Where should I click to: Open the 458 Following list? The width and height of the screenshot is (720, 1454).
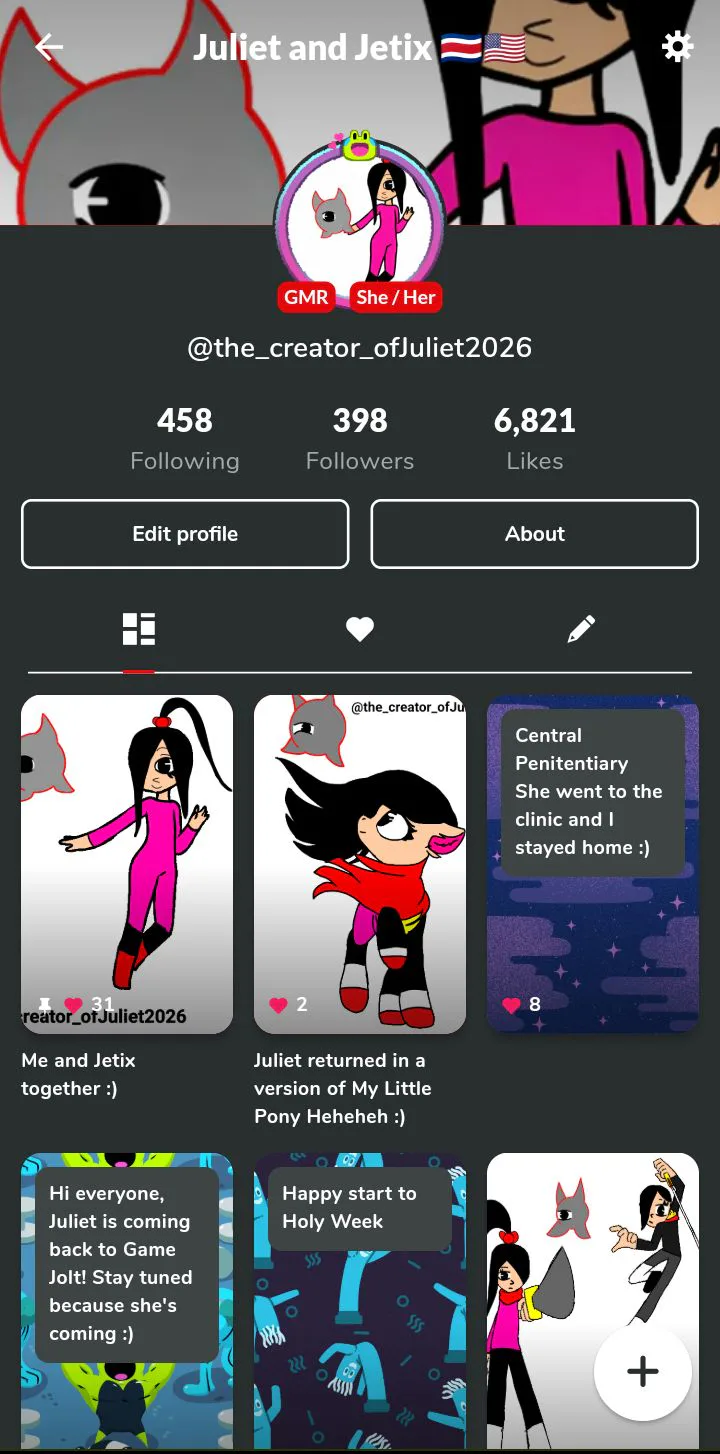(185, 438)
